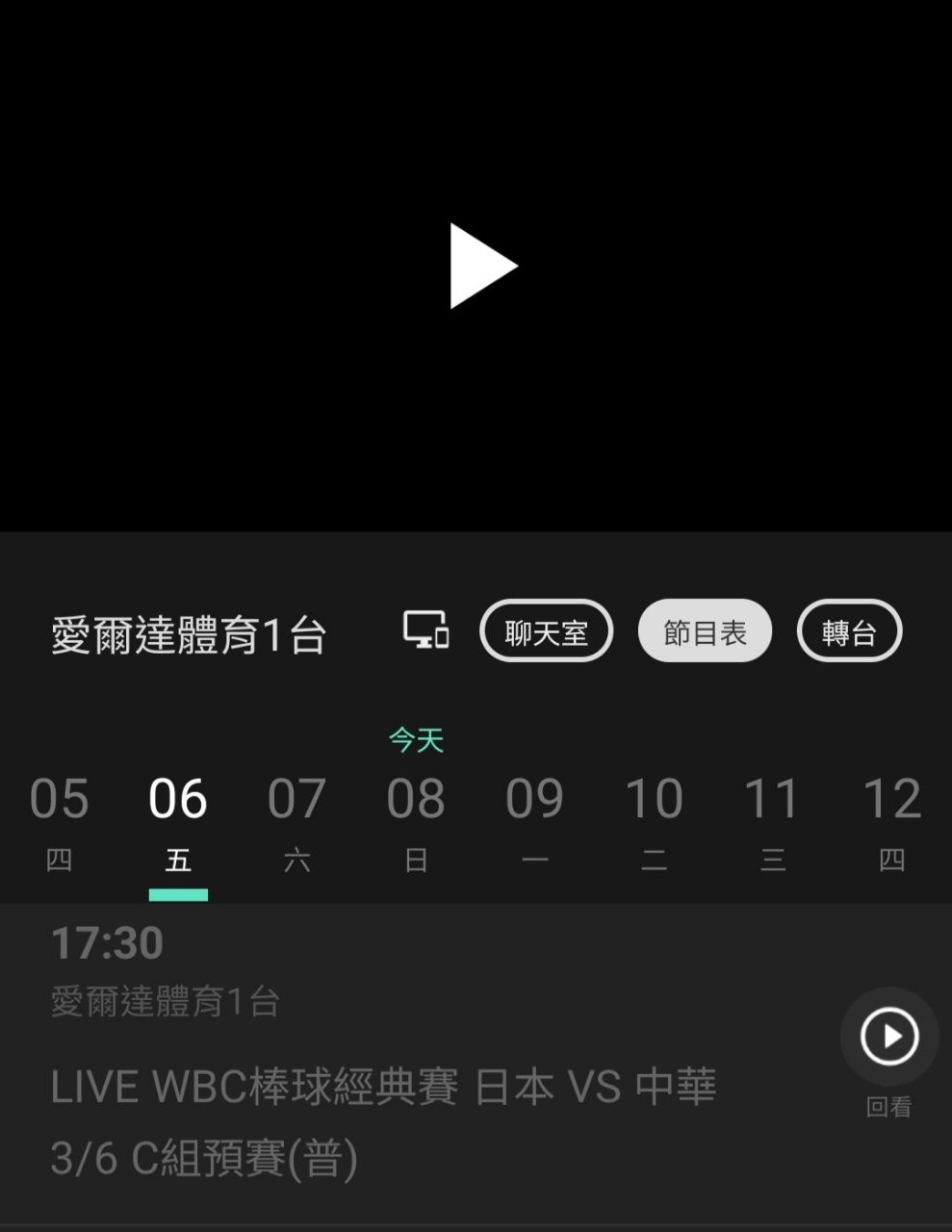The height and width of the screenshot is (1232, 952).
Task: Open the 聊天室 chat room
Action: point(546,631)
